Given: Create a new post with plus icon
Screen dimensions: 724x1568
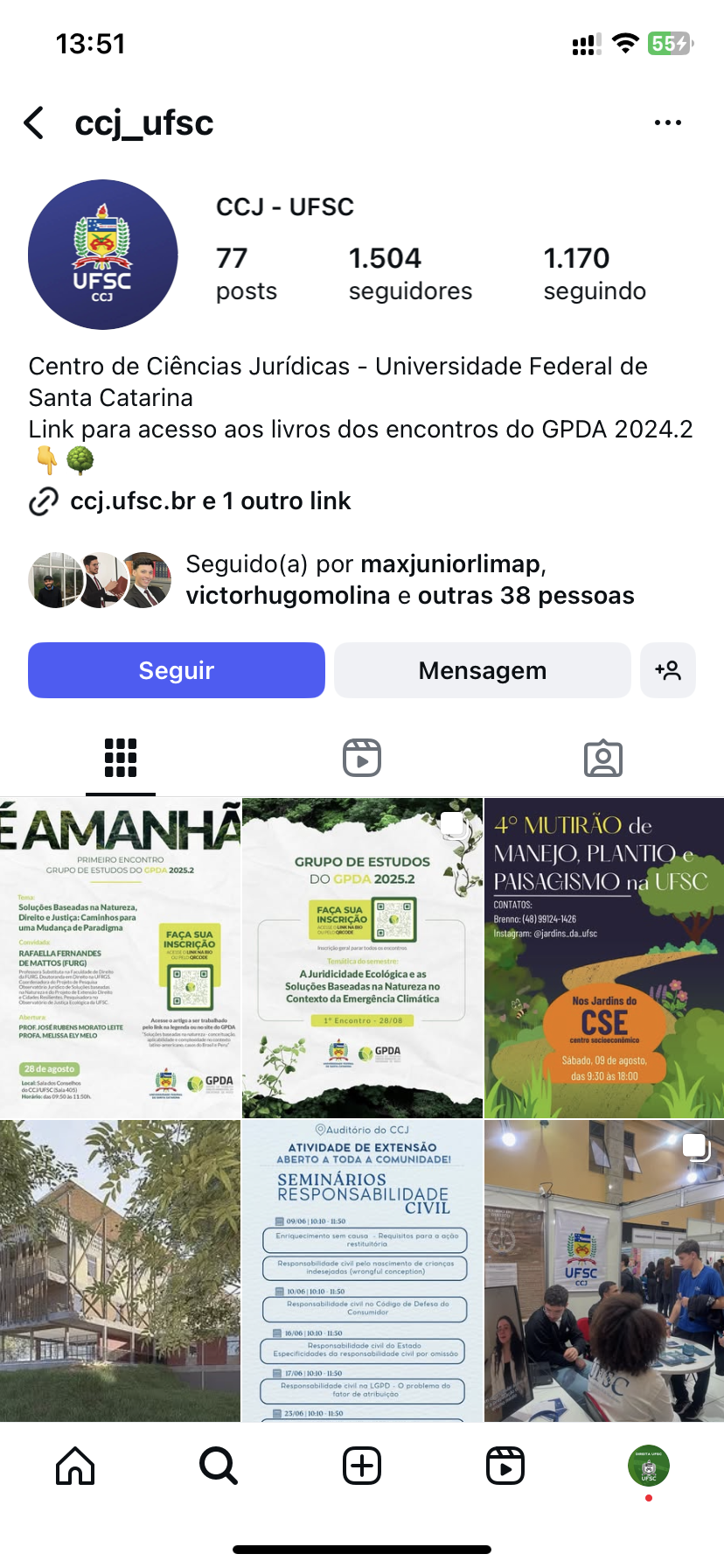Looking at the screenshot, I should [362, 1466].
